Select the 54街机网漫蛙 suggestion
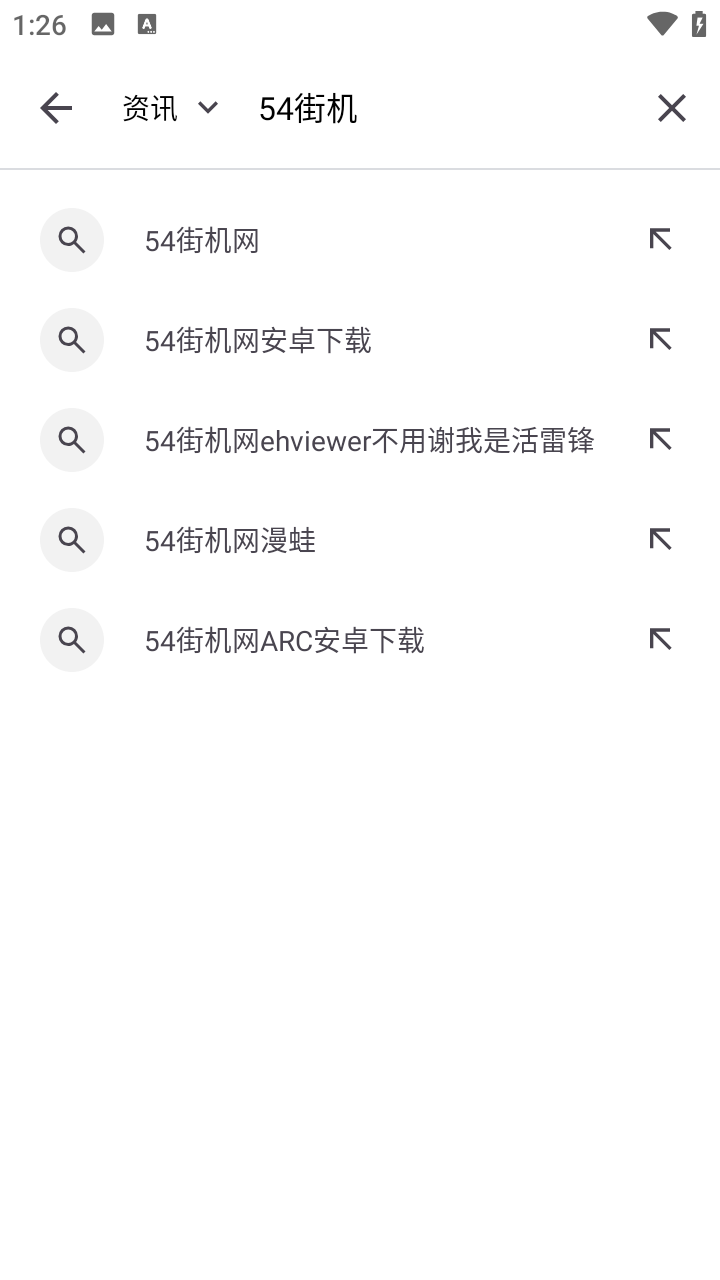Image resolution: width=720 pixels, height=1280 pixels. (230, 540)
